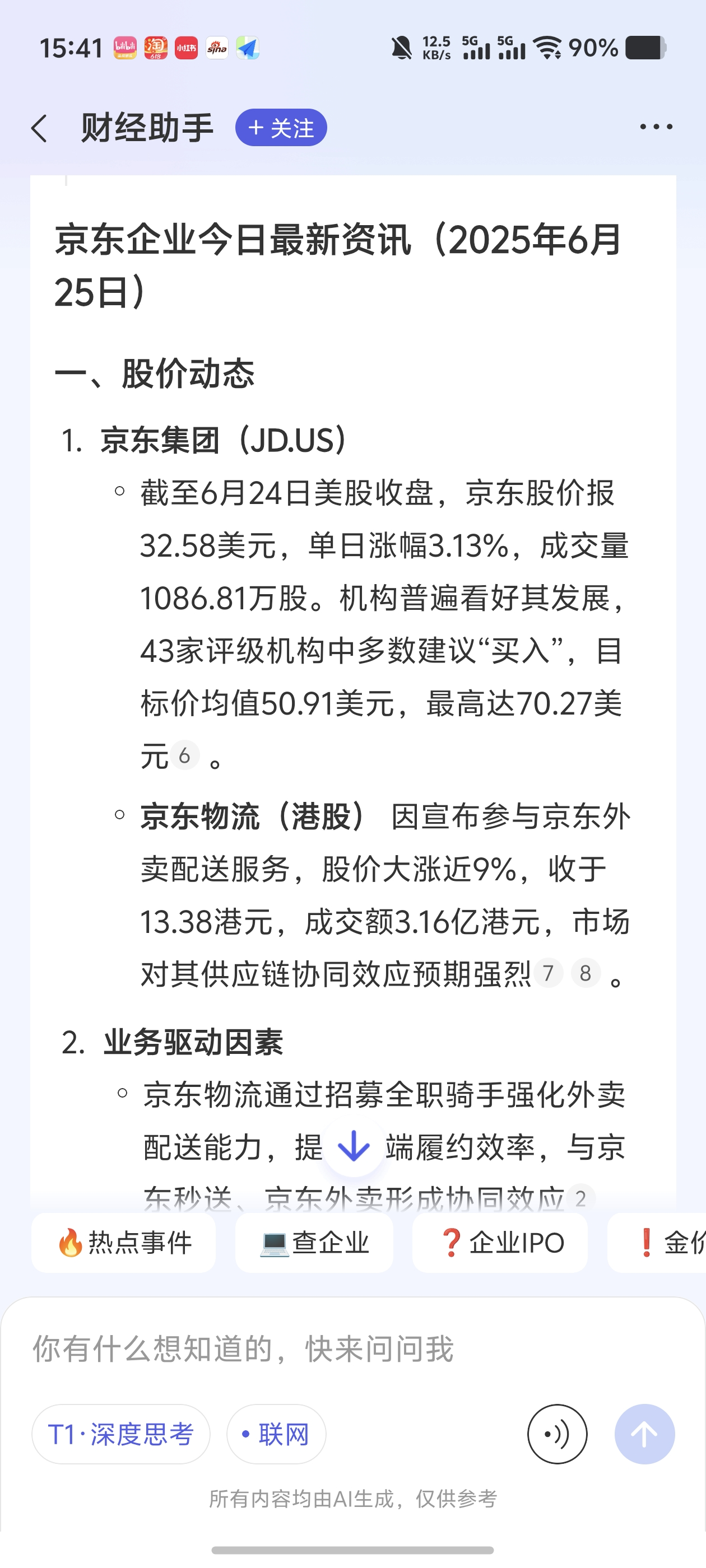
Task: Follow 财经助手 with the 关注 button
Action: (281, 128)
